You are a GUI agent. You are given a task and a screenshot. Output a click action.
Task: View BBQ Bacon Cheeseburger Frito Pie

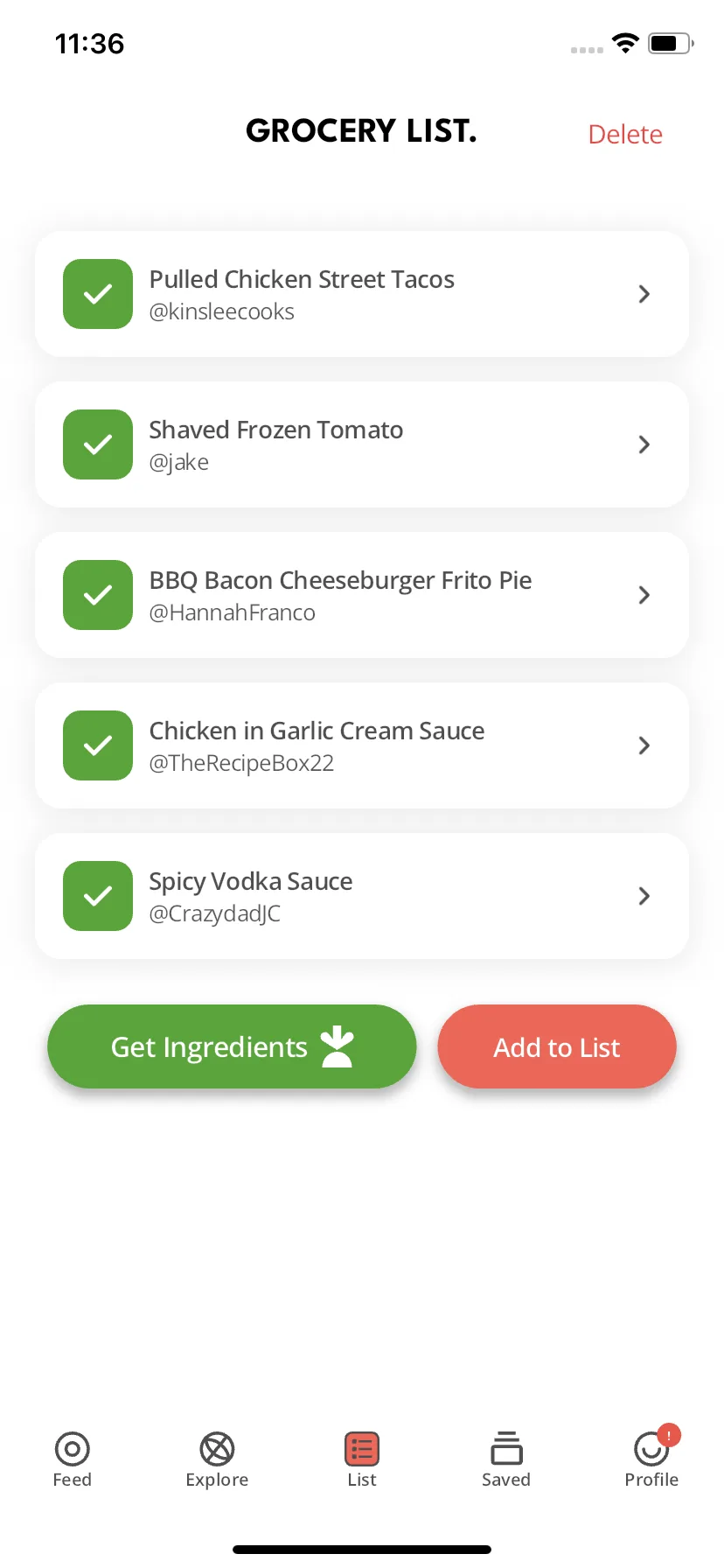point(644,595)
